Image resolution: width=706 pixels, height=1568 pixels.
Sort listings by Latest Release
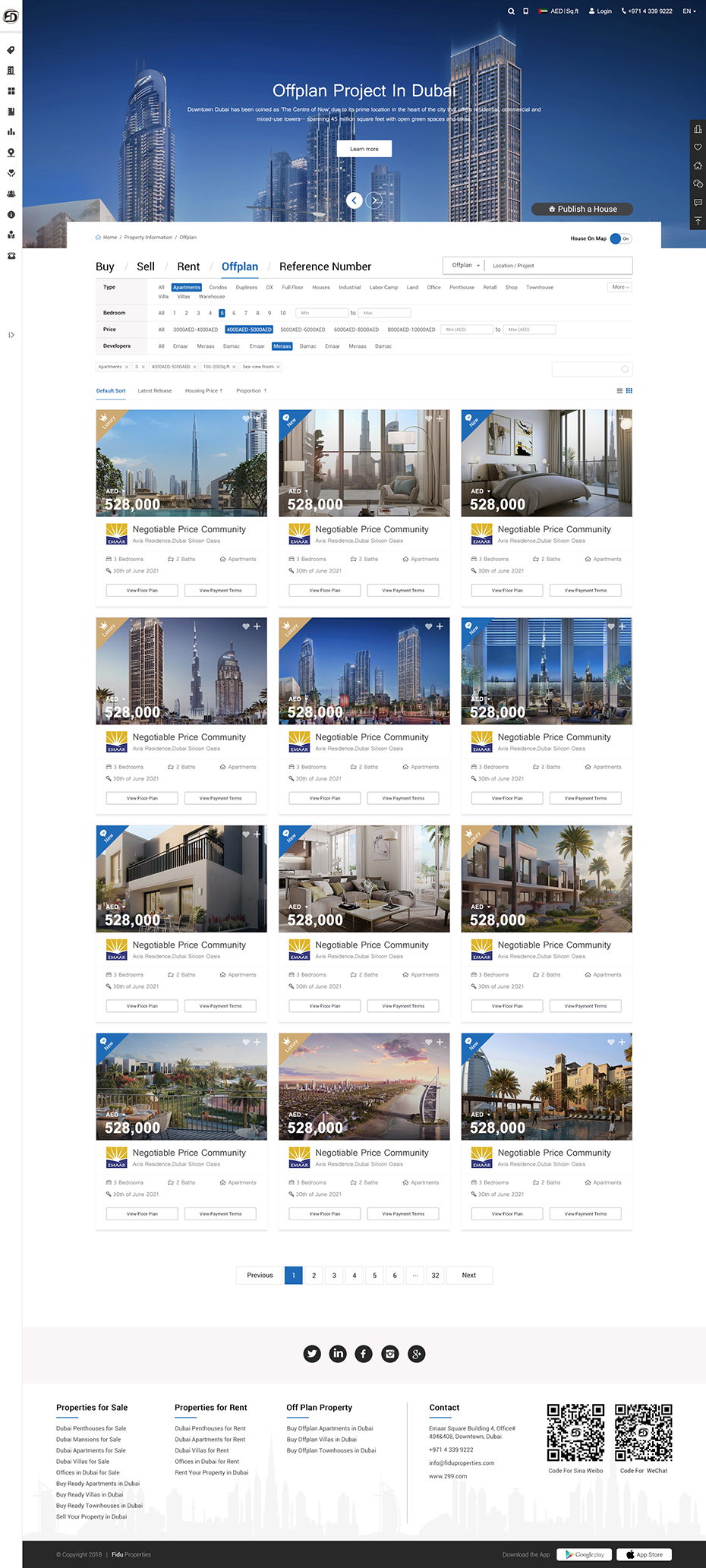[155, 391]
